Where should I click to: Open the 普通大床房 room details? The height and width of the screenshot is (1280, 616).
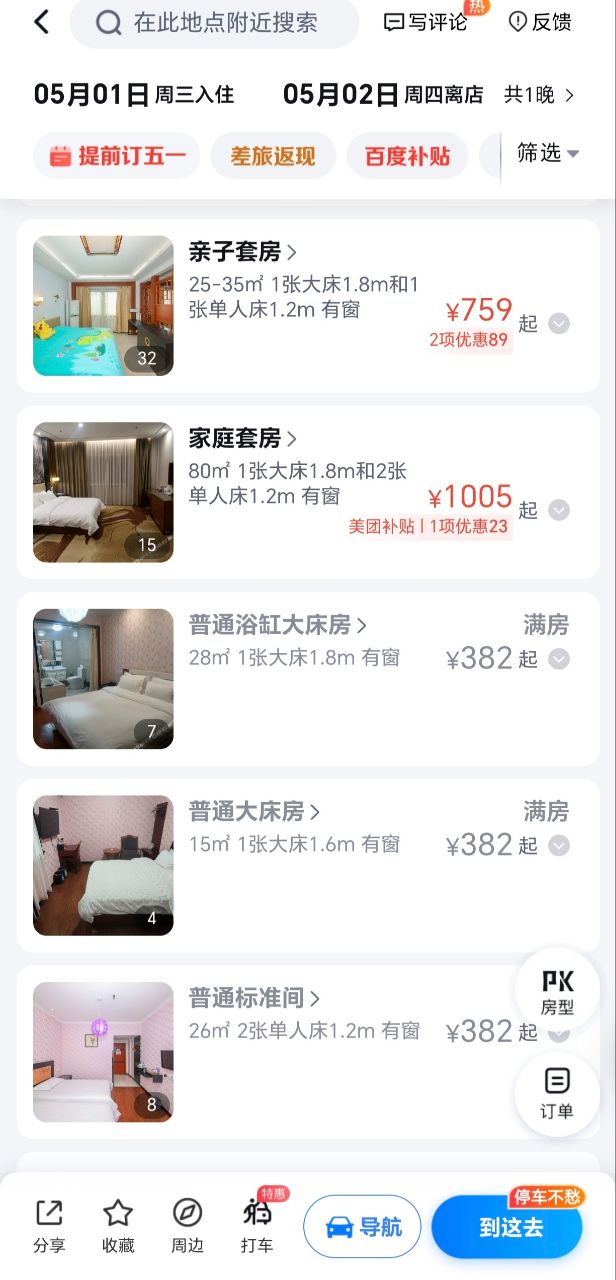[x=254, y=811]
